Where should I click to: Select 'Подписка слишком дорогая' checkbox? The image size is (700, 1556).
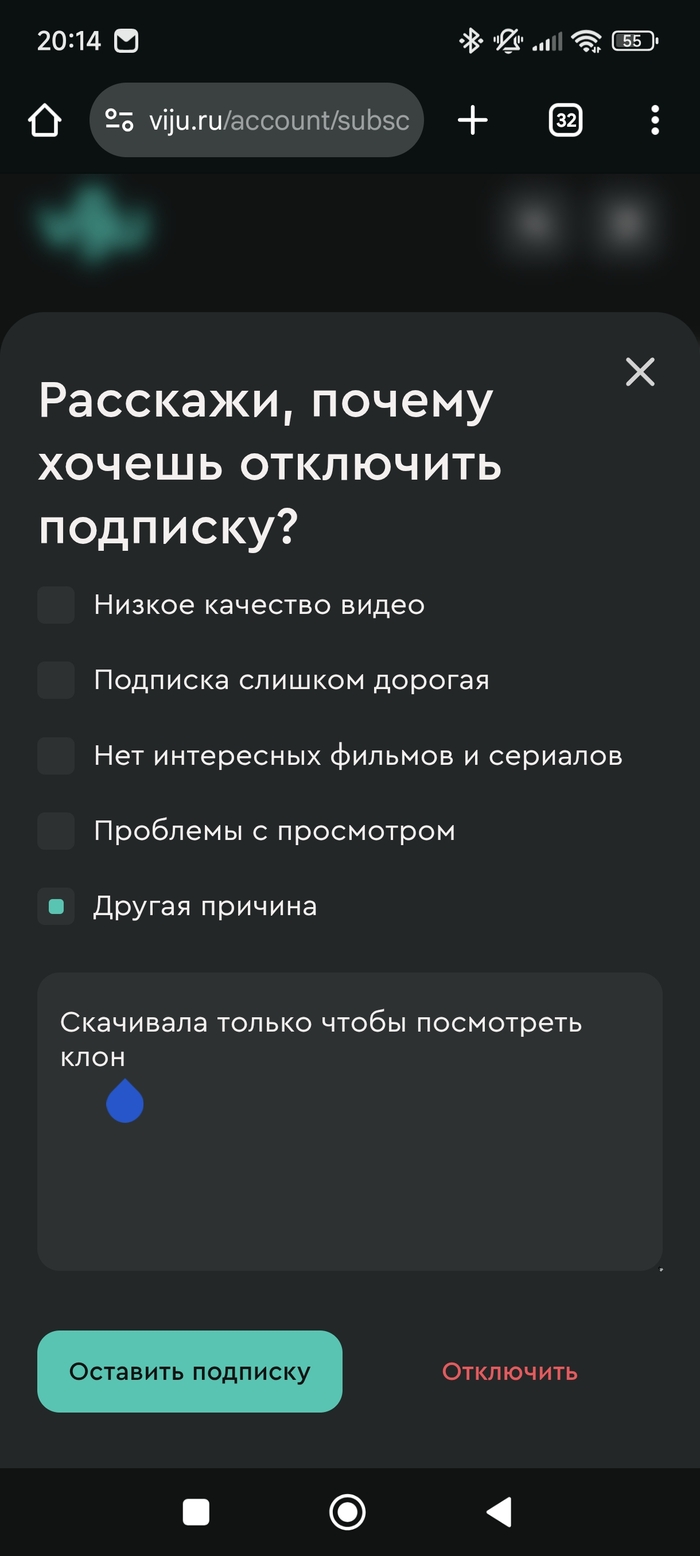pos(56,680)
